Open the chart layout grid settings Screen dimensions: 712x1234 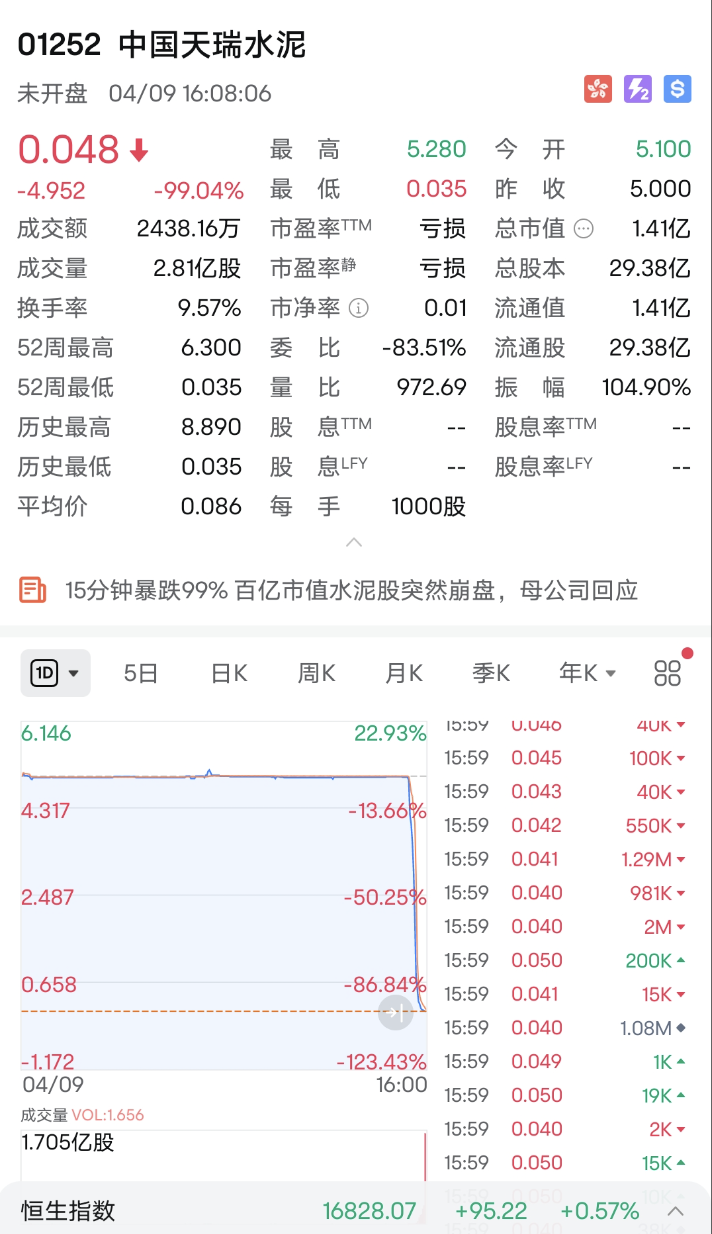667,673
